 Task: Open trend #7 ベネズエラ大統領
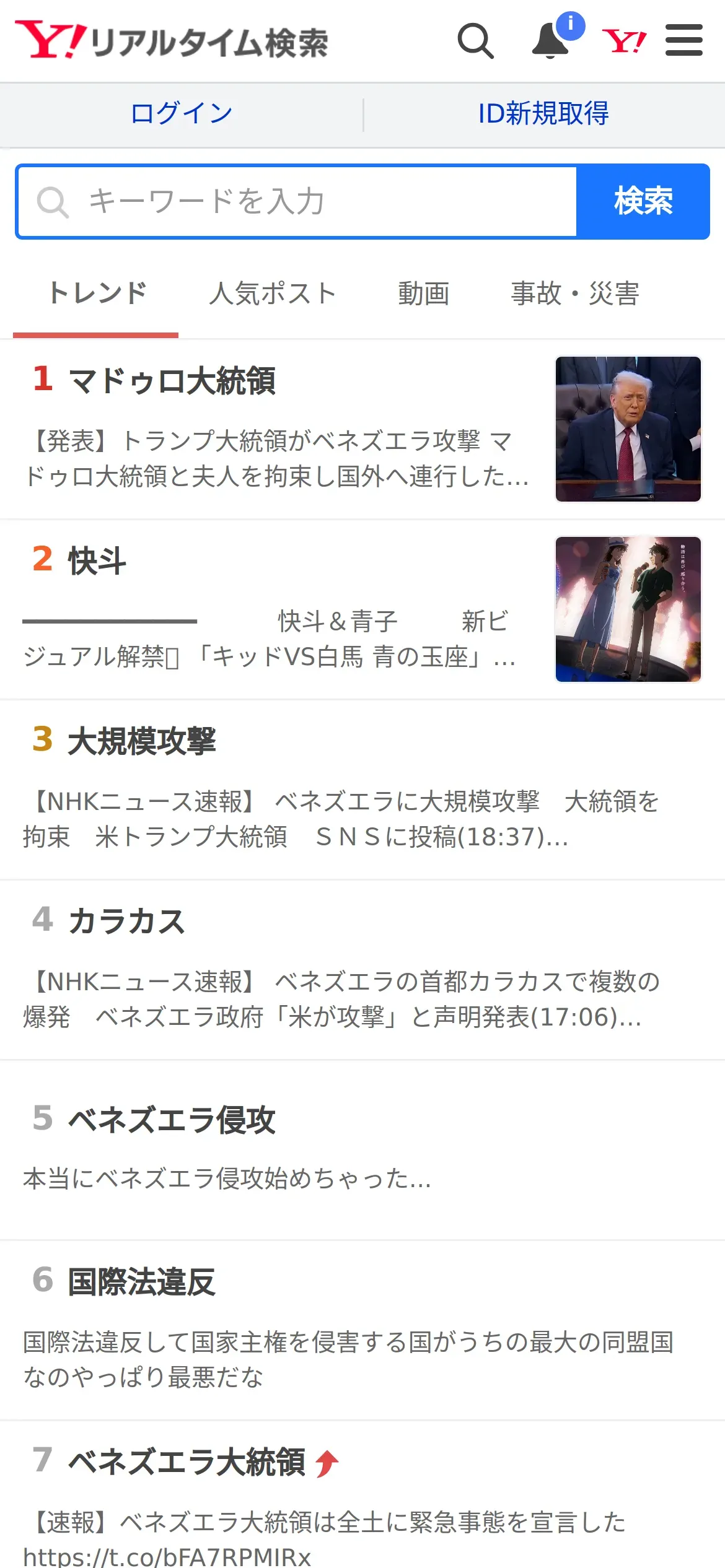(186, 1463)
